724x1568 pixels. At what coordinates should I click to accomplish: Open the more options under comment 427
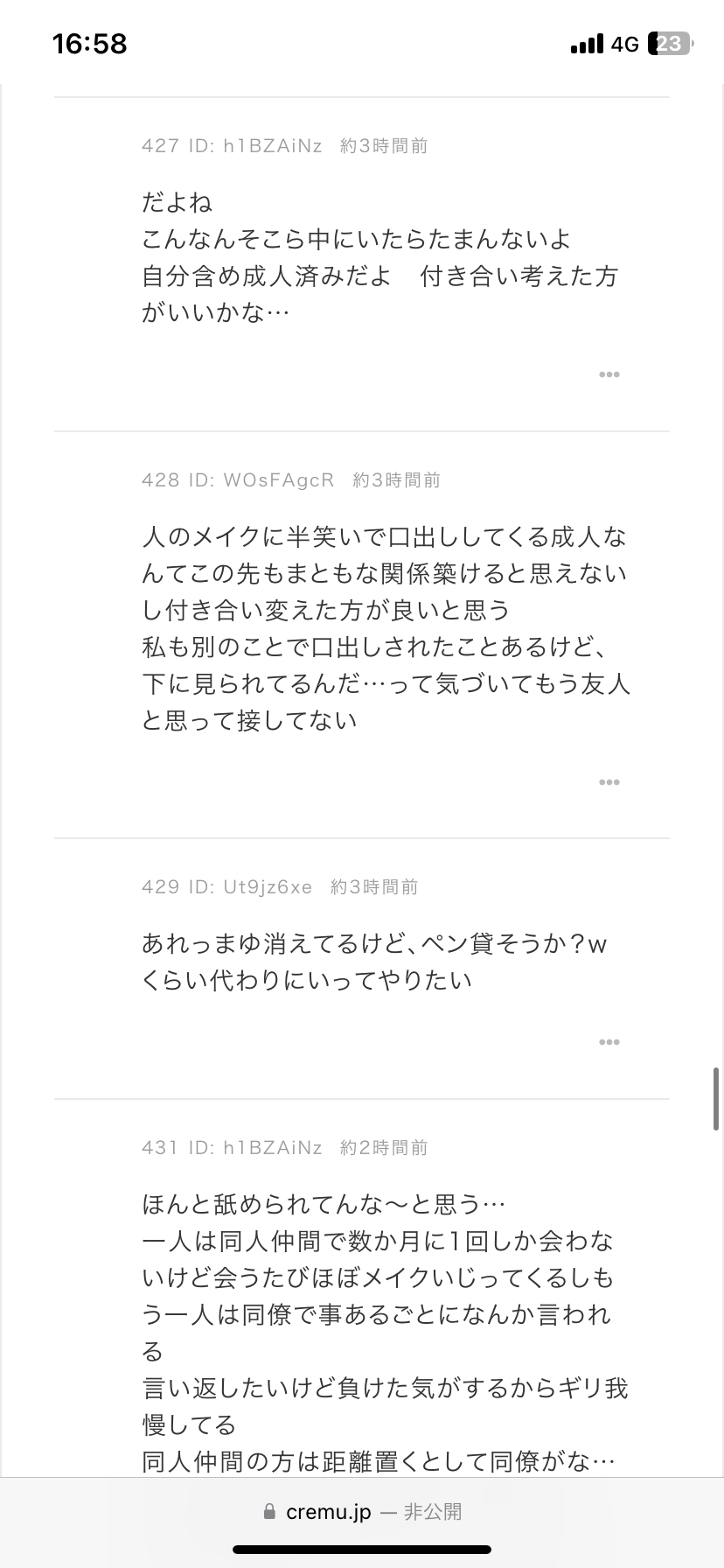coord(609,374)
